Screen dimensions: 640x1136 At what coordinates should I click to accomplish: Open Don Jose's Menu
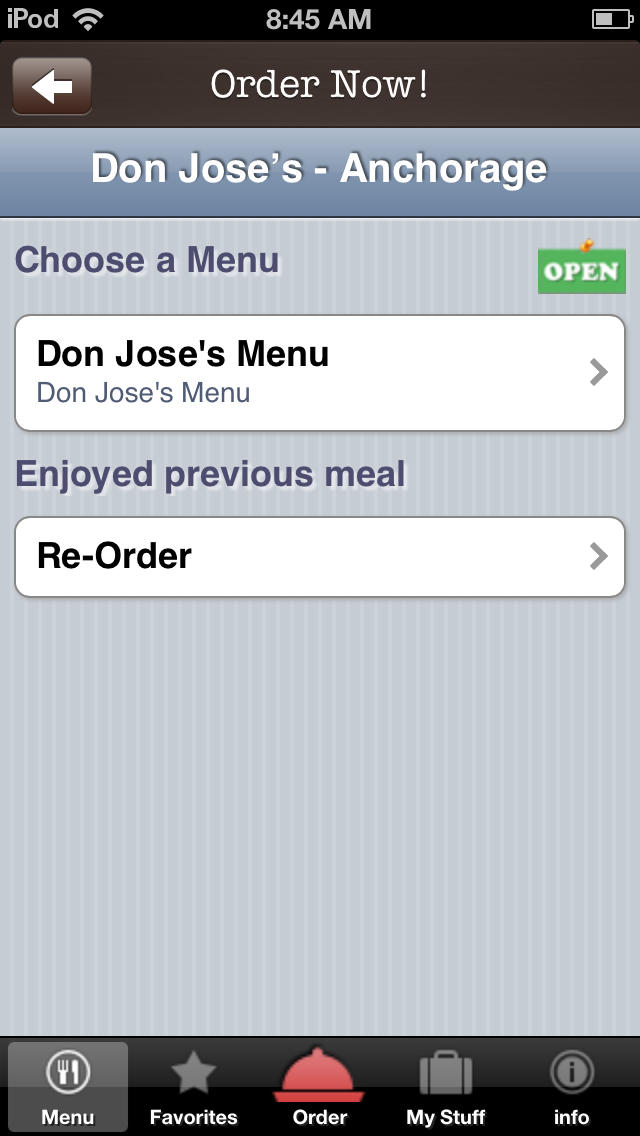pos(320,373)
